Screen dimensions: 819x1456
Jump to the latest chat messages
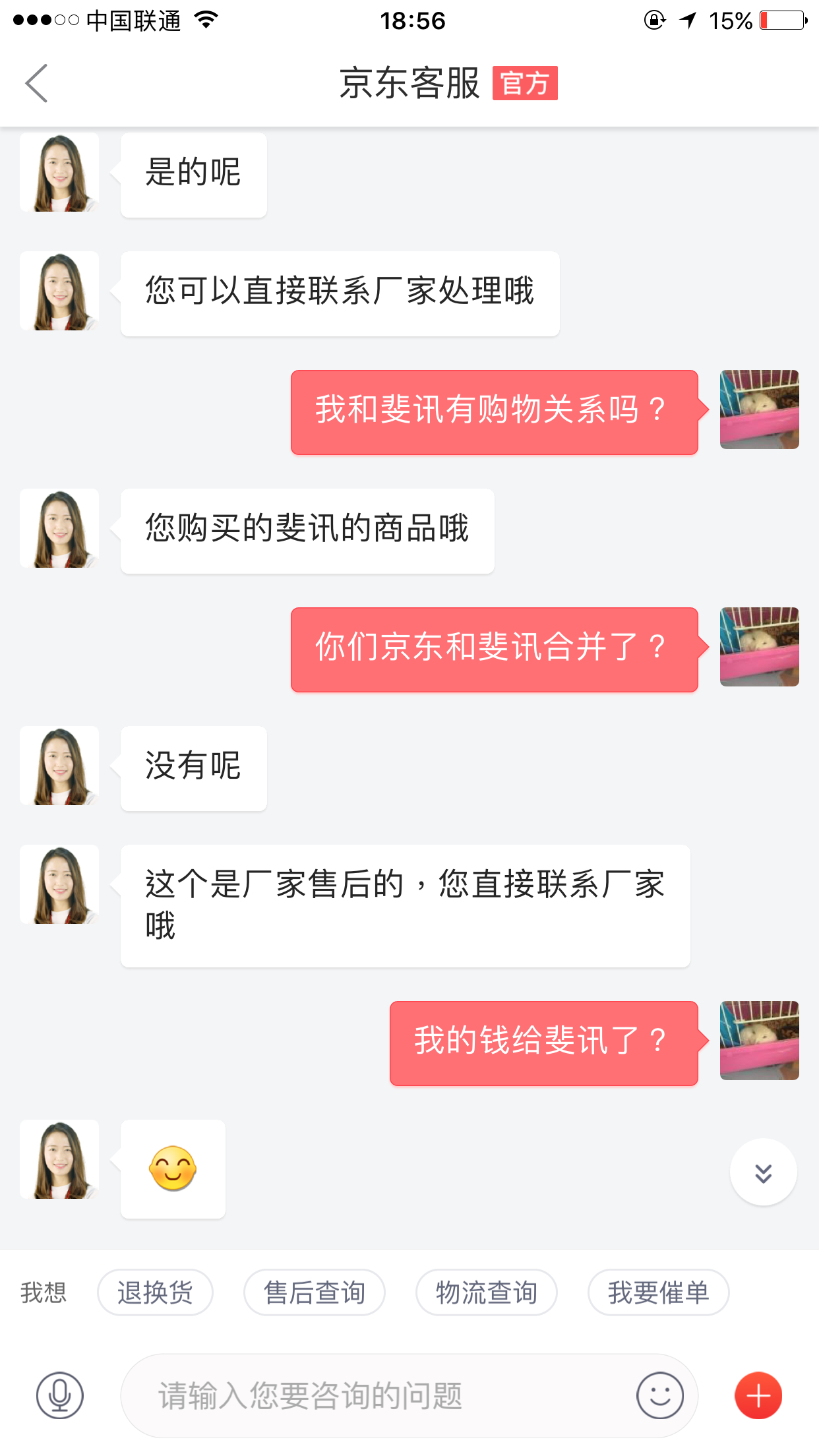[x=763, y=1172]
